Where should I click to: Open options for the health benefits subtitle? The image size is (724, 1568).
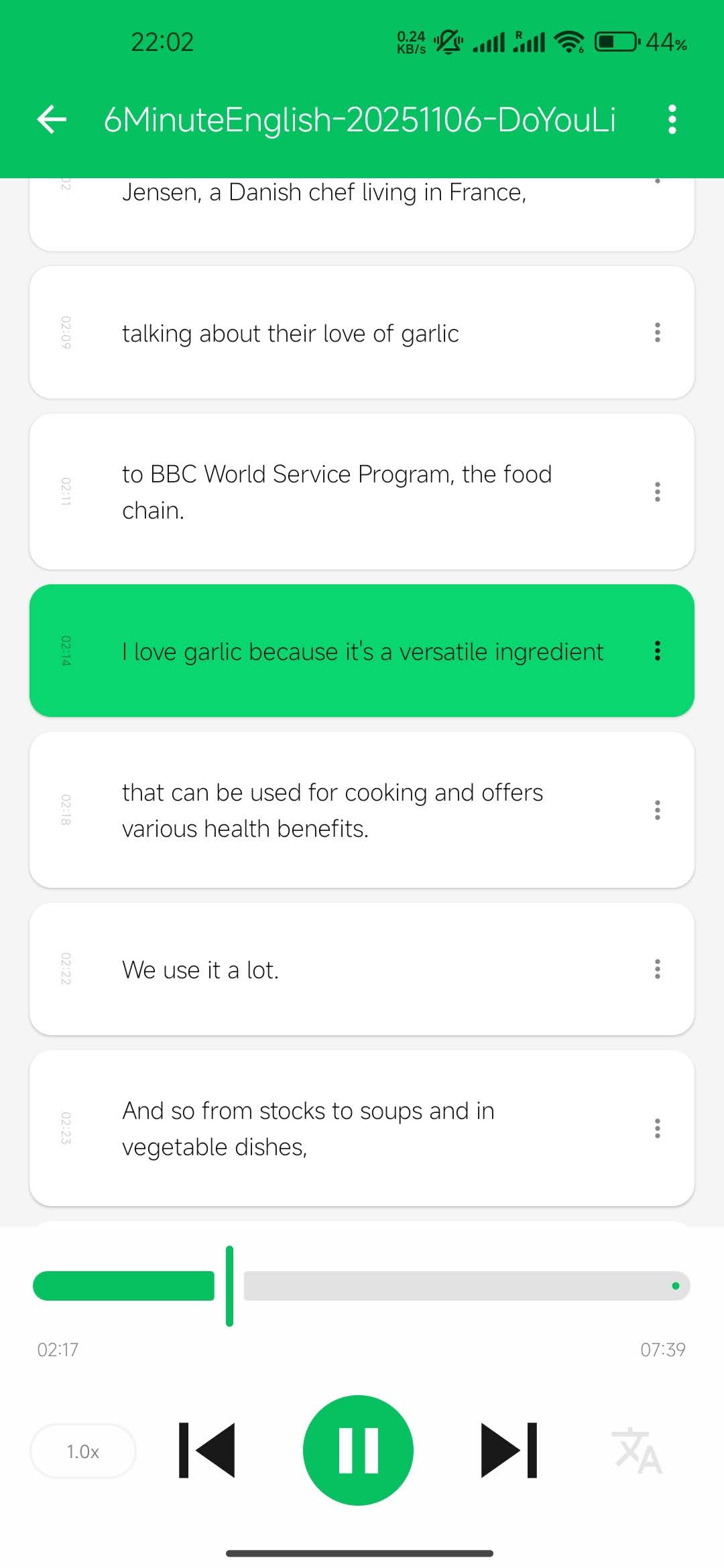click(658, 809)
